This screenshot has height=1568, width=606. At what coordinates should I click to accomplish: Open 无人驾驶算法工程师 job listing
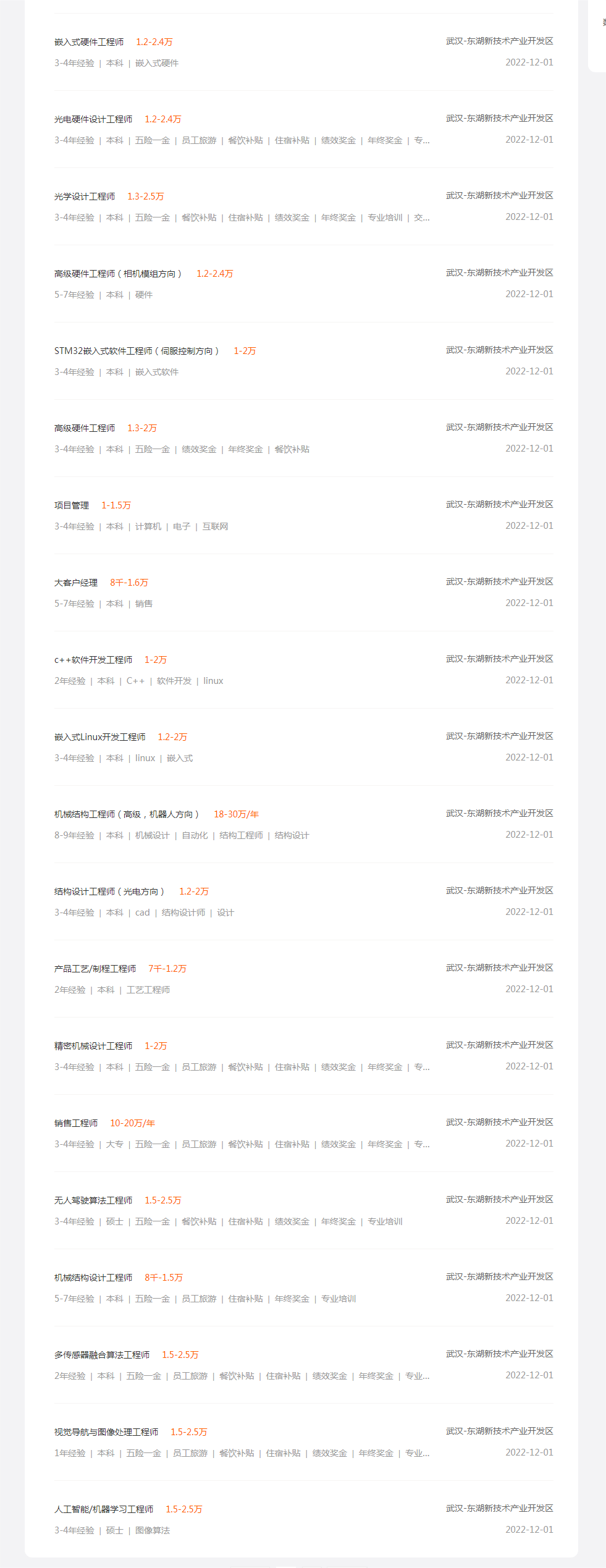[93, 1200]
